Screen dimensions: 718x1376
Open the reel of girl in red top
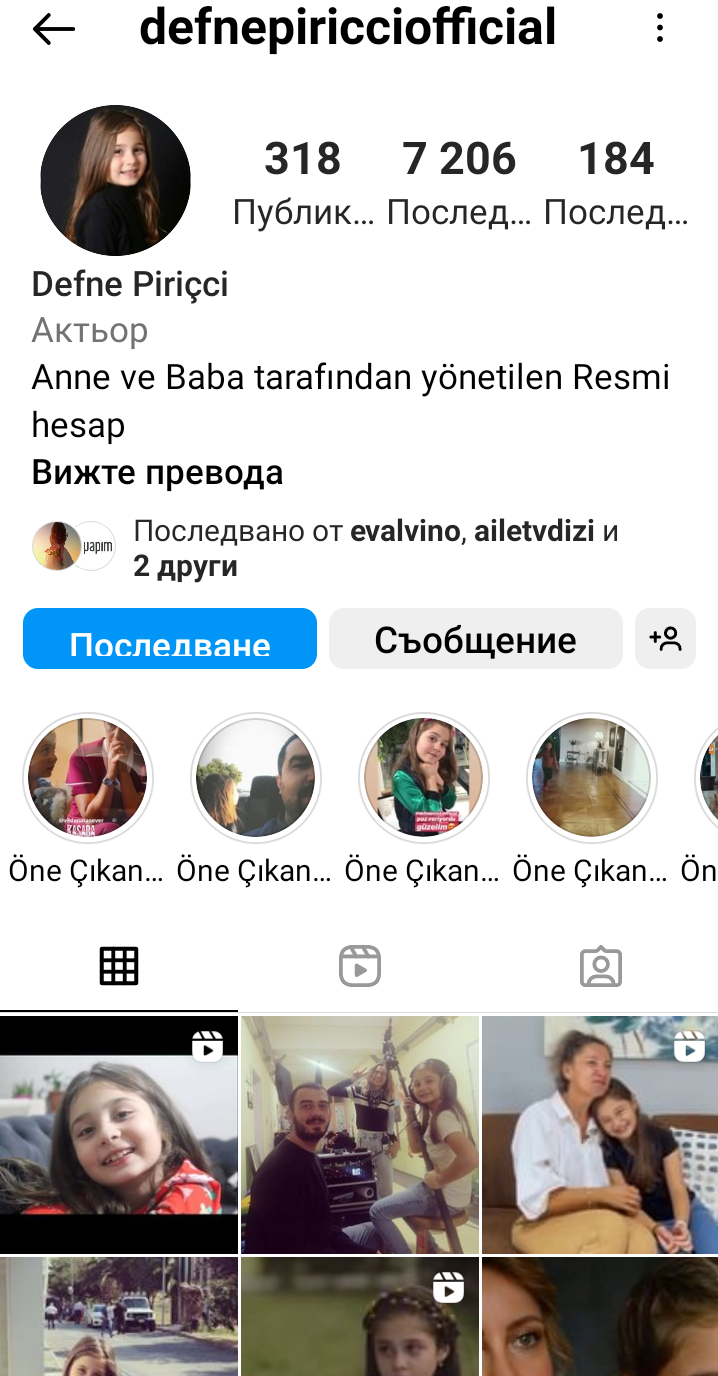pos(119,1135)
